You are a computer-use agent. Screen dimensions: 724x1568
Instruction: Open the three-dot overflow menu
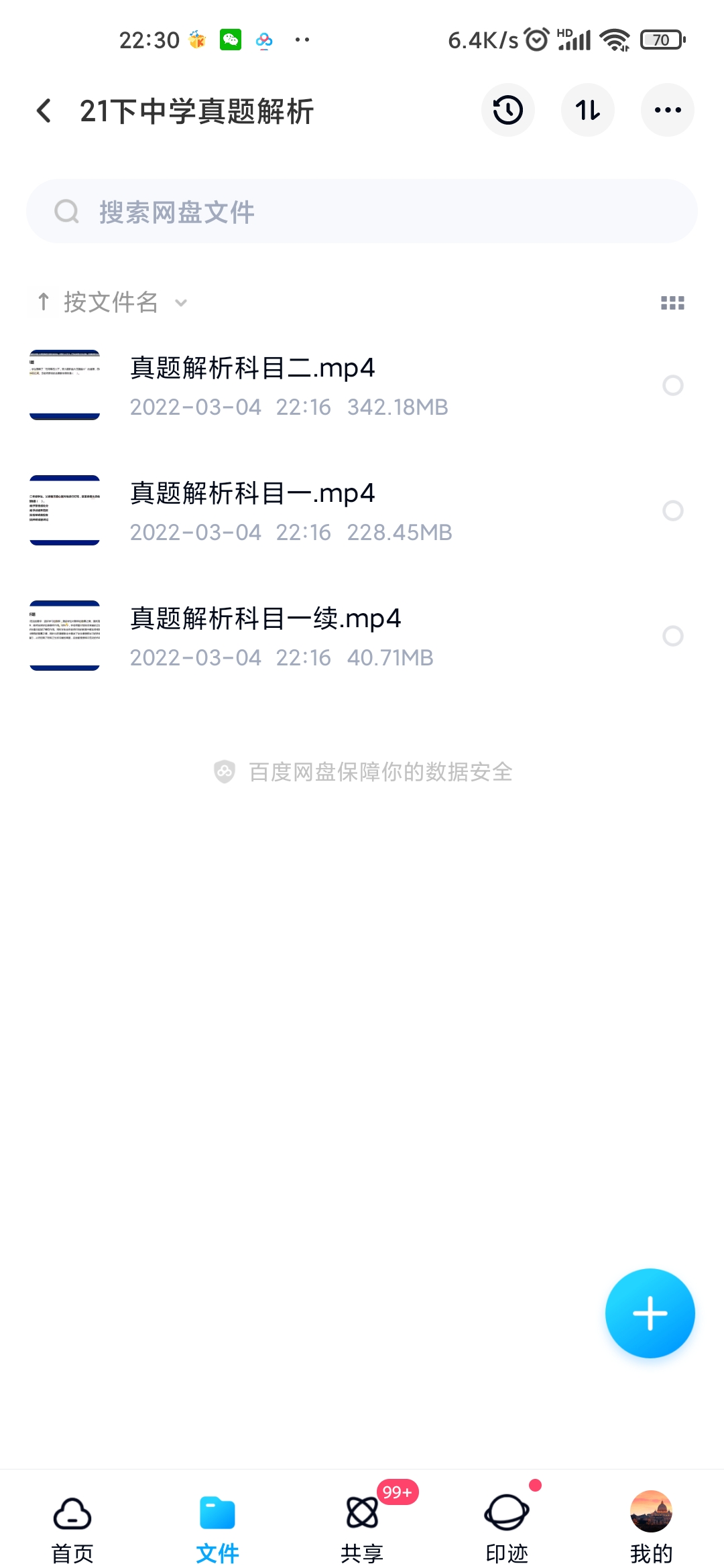(x=667, y=110)
